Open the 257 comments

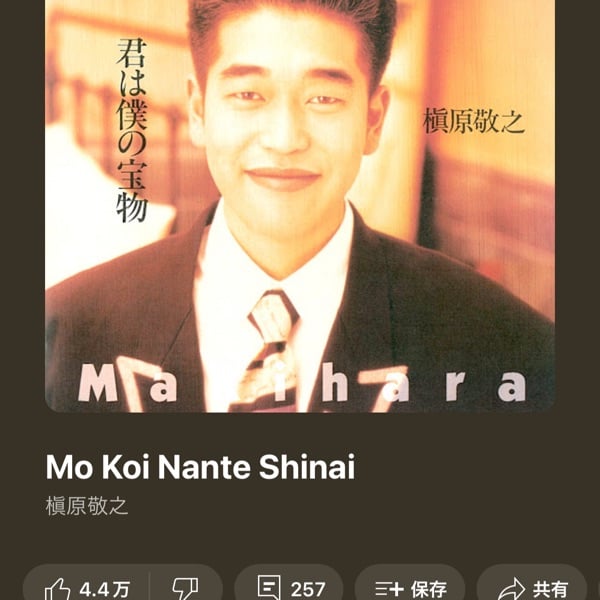[289, 587]
